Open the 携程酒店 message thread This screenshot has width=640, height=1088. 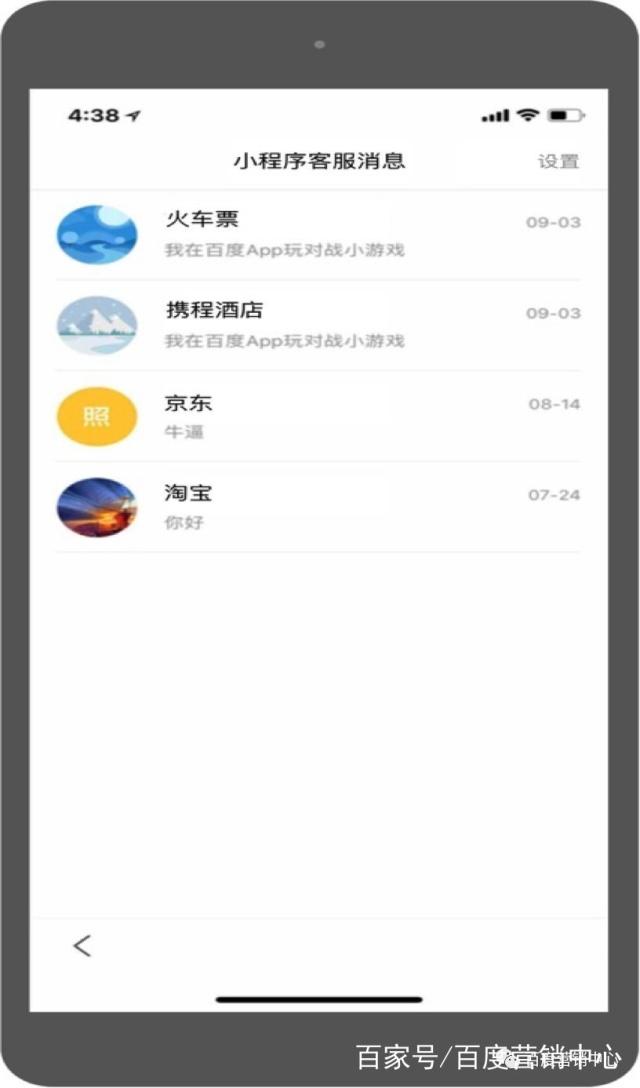pos(318,325)
